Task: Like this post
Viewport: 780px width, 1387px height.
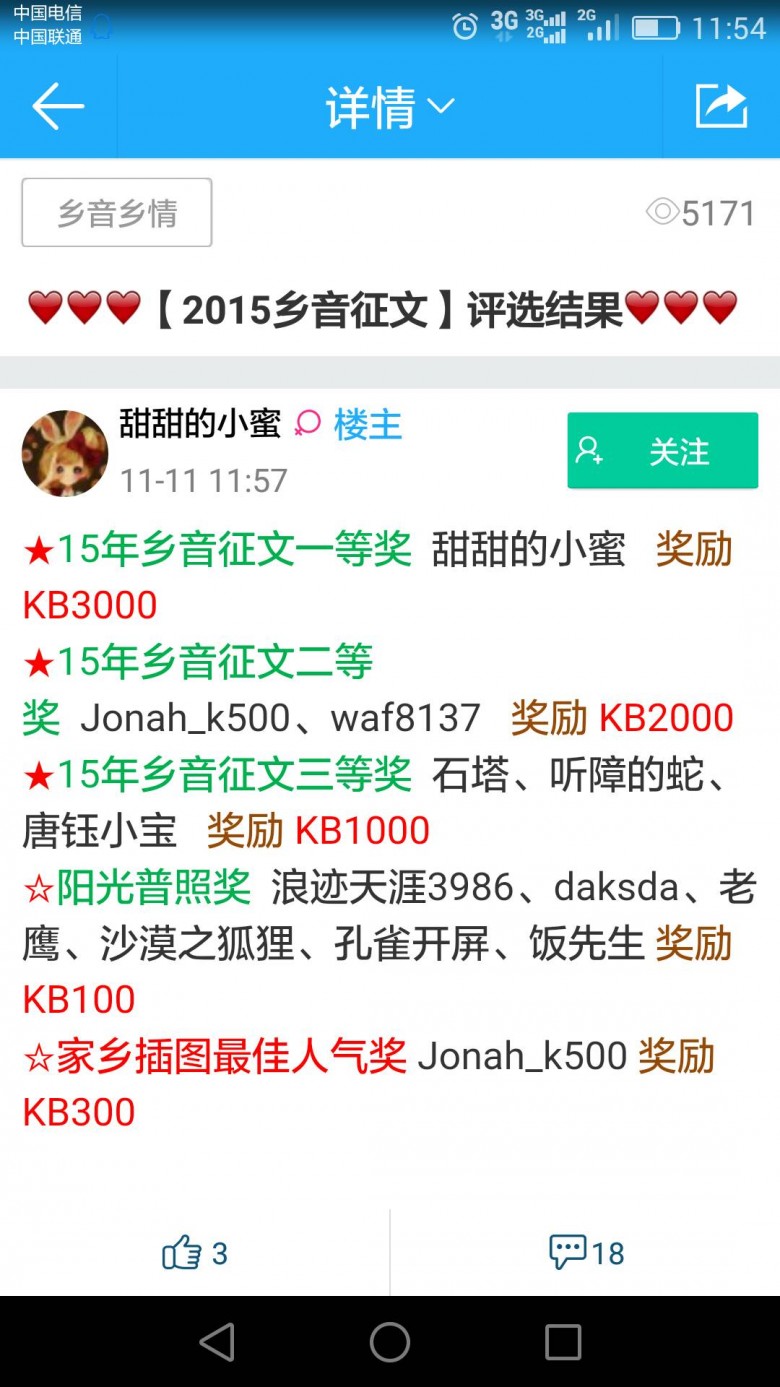Action: pyautogui.click(x=195, y=1253)
